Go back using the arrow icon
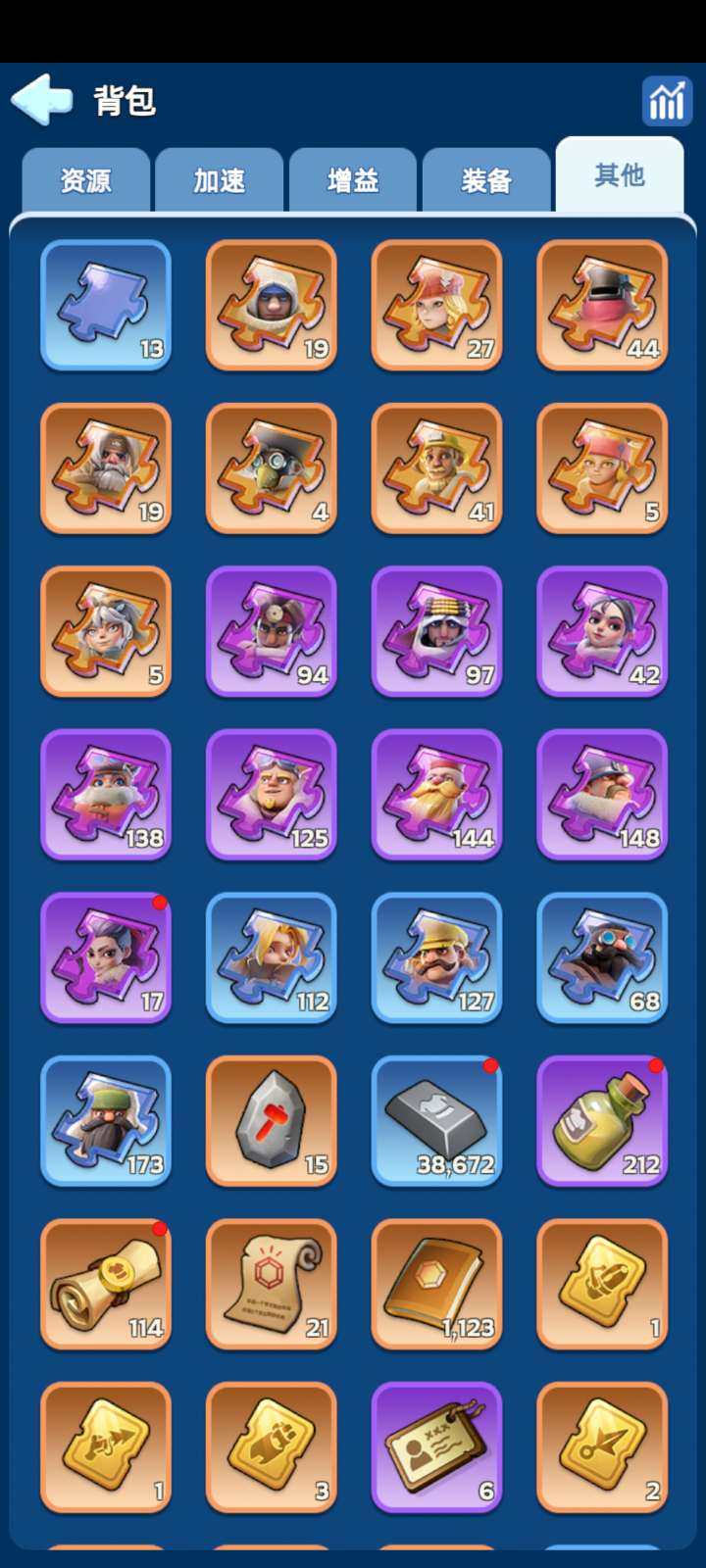The width and height of the screenshot is (706, 1568). coord(42,100)
